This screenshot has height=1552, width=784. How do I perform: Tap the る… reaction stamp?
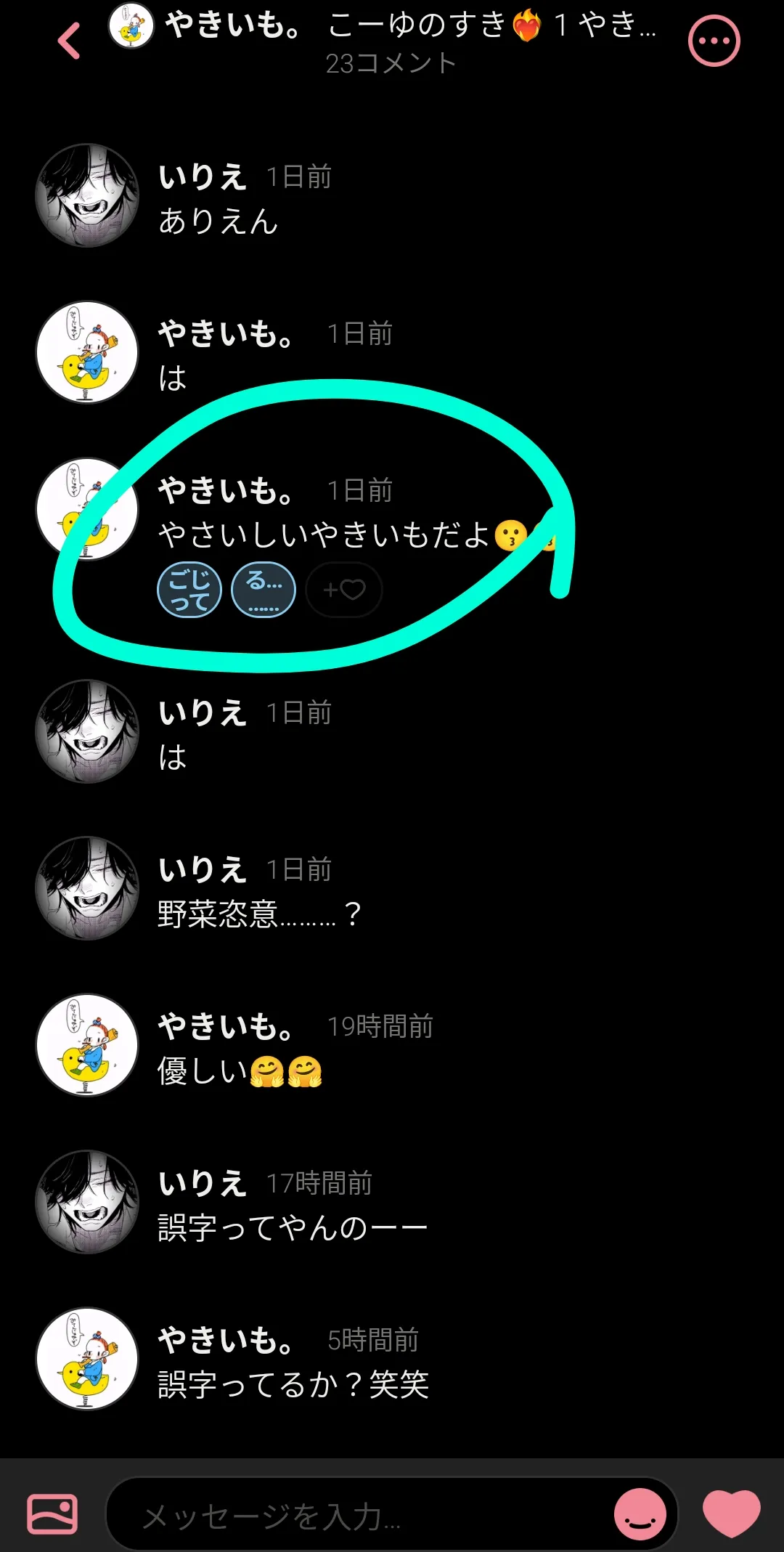[x=264, y=590]
